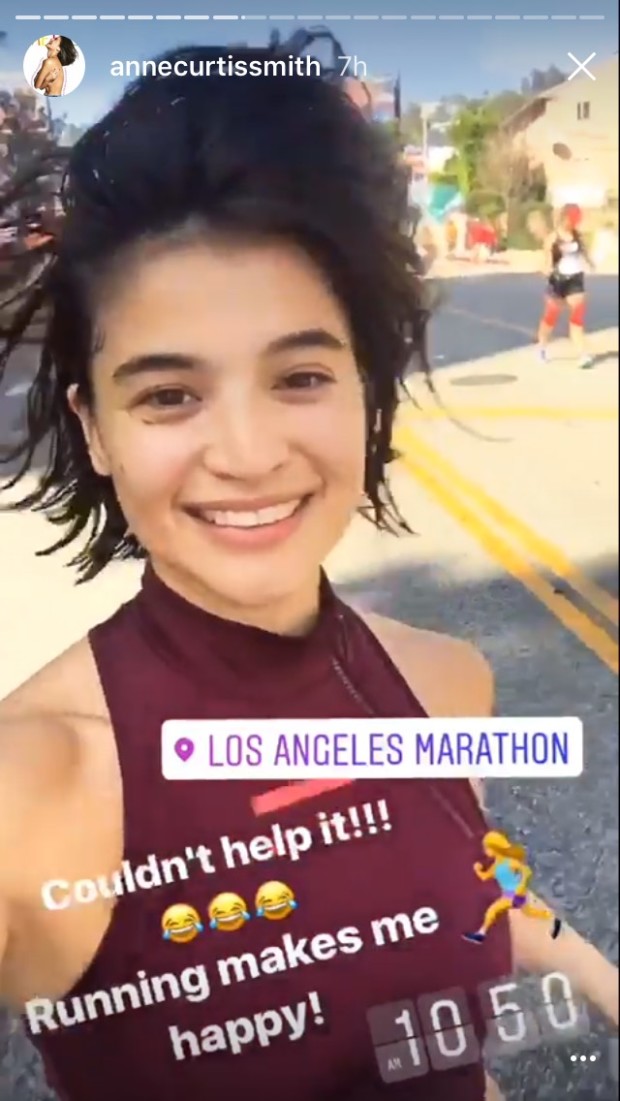
Task: Open annecurtissmith's profile picture
Action: [54, 66]
